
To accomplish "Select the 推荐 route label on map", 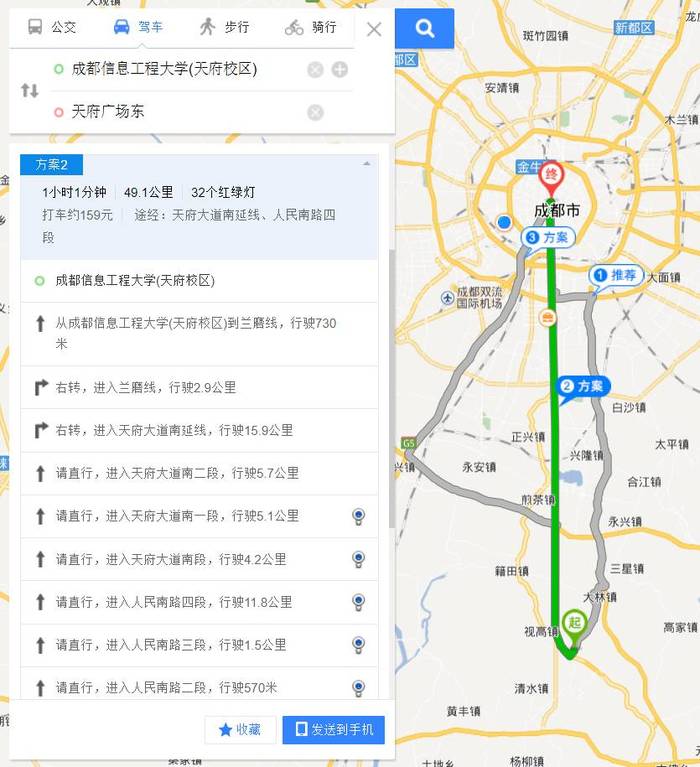I will point(615,275).
